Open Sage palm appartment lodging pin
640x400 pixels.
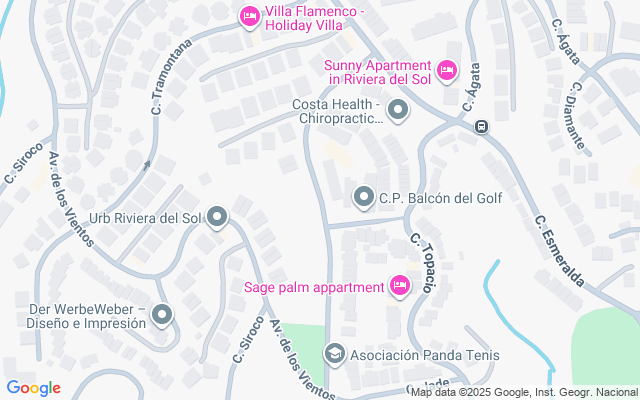399,288
